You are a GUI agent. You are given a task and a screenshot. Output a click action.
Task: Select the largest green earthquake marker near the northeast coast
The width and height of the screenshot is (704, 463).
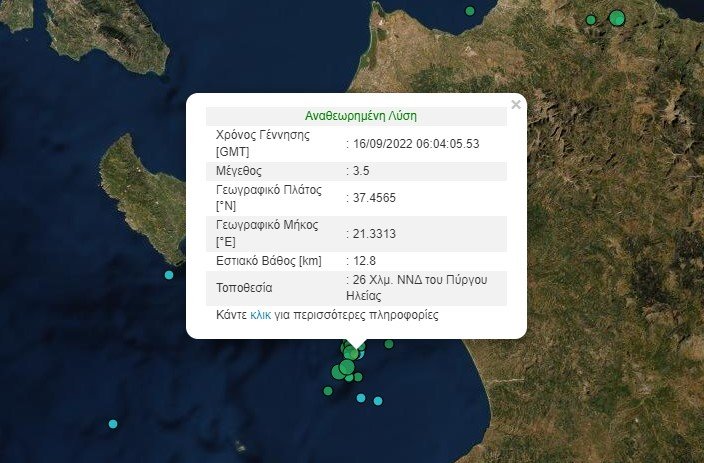point(617,17)
